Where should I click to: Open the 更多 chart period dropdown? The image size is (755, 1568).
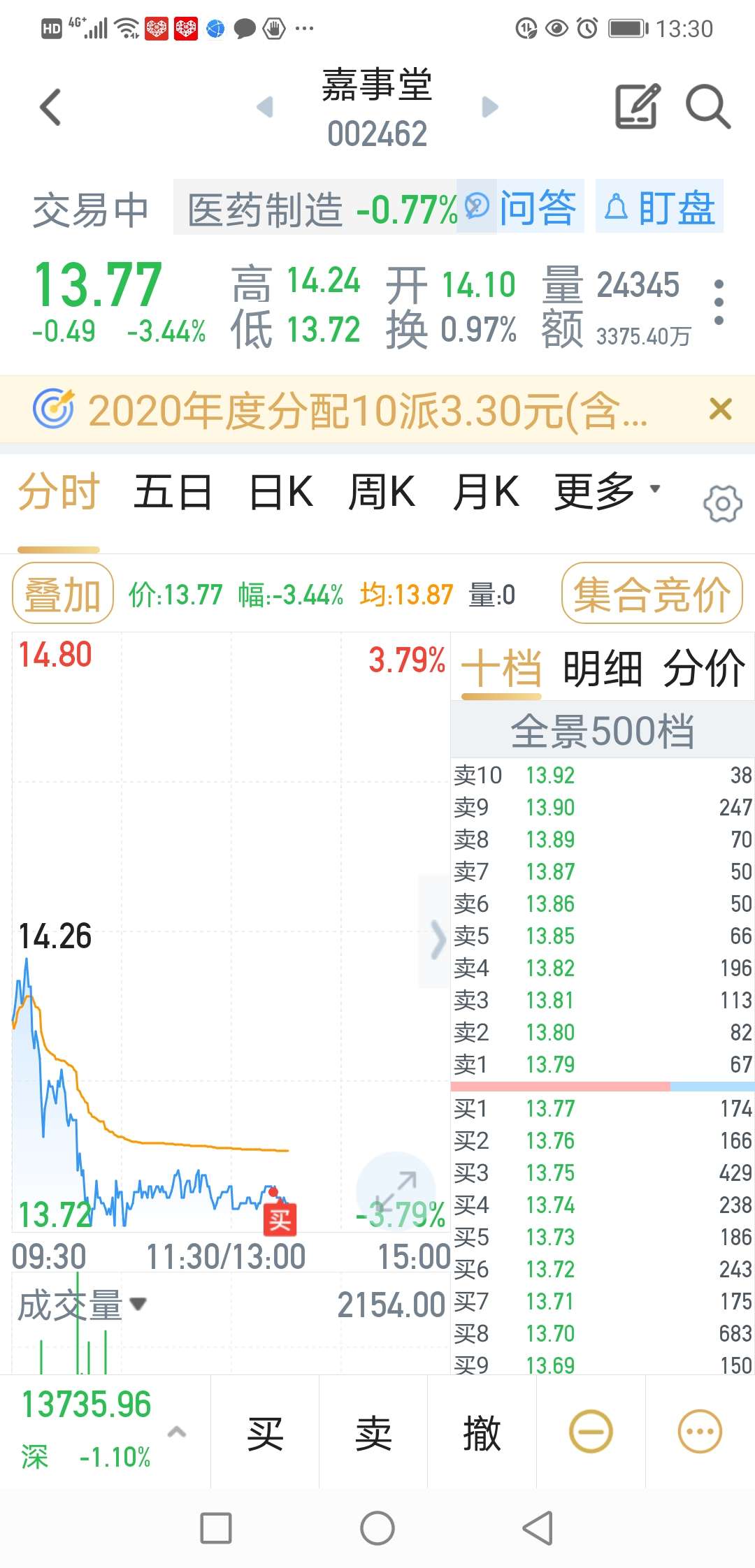pos(600,491)
